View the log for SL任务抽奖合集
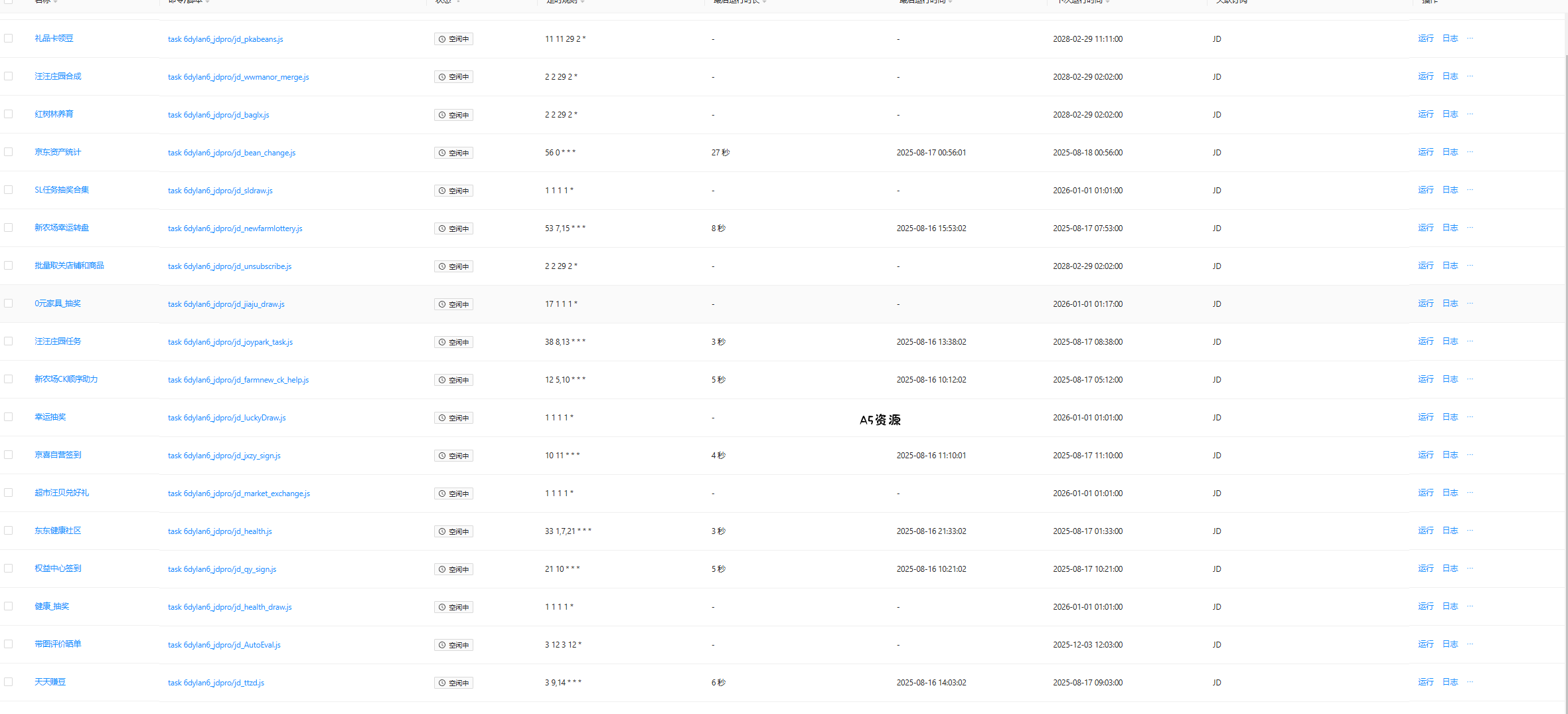1568x714 pixels. coord(1450,190)
